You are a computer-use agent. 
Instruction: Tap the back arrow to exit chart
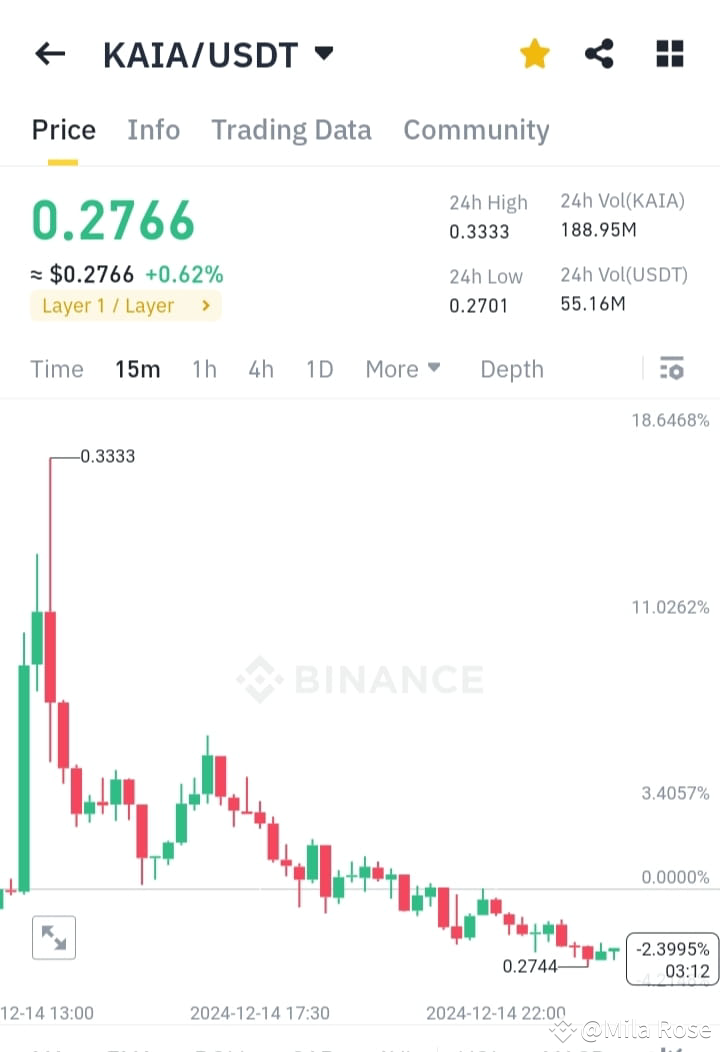(49, 54)
